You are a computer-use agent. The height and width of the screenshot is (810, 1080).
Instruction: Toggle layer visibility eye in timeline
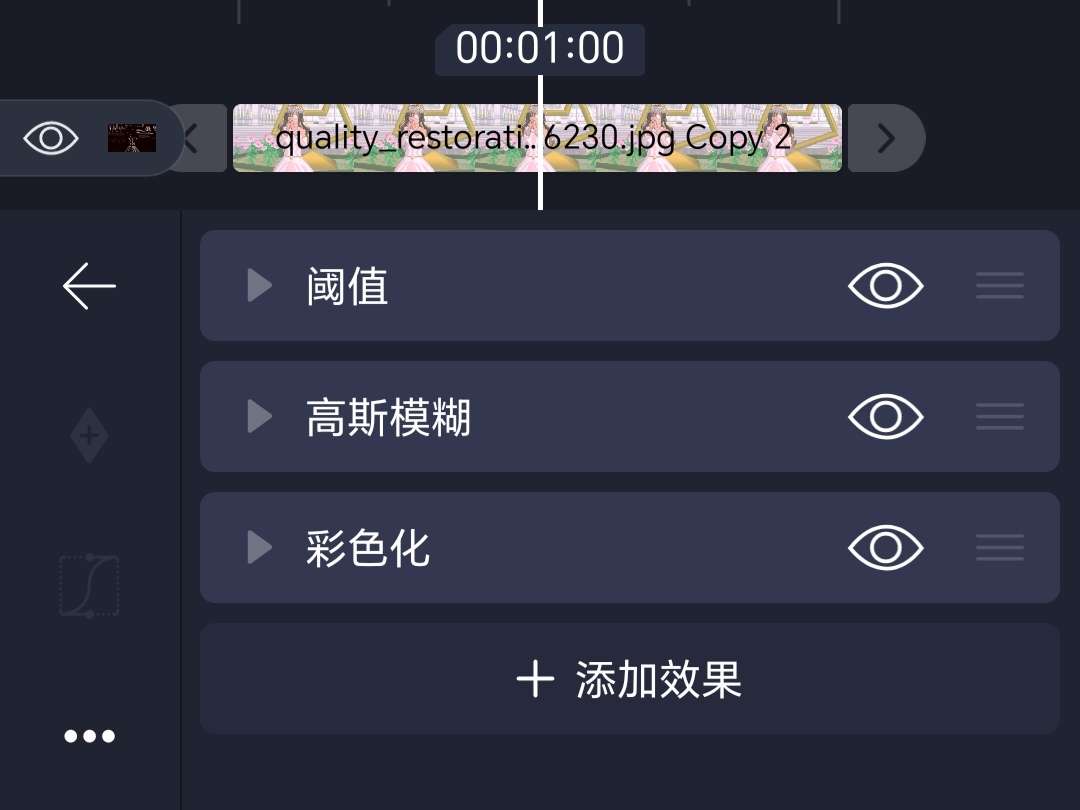click(51, 138)
